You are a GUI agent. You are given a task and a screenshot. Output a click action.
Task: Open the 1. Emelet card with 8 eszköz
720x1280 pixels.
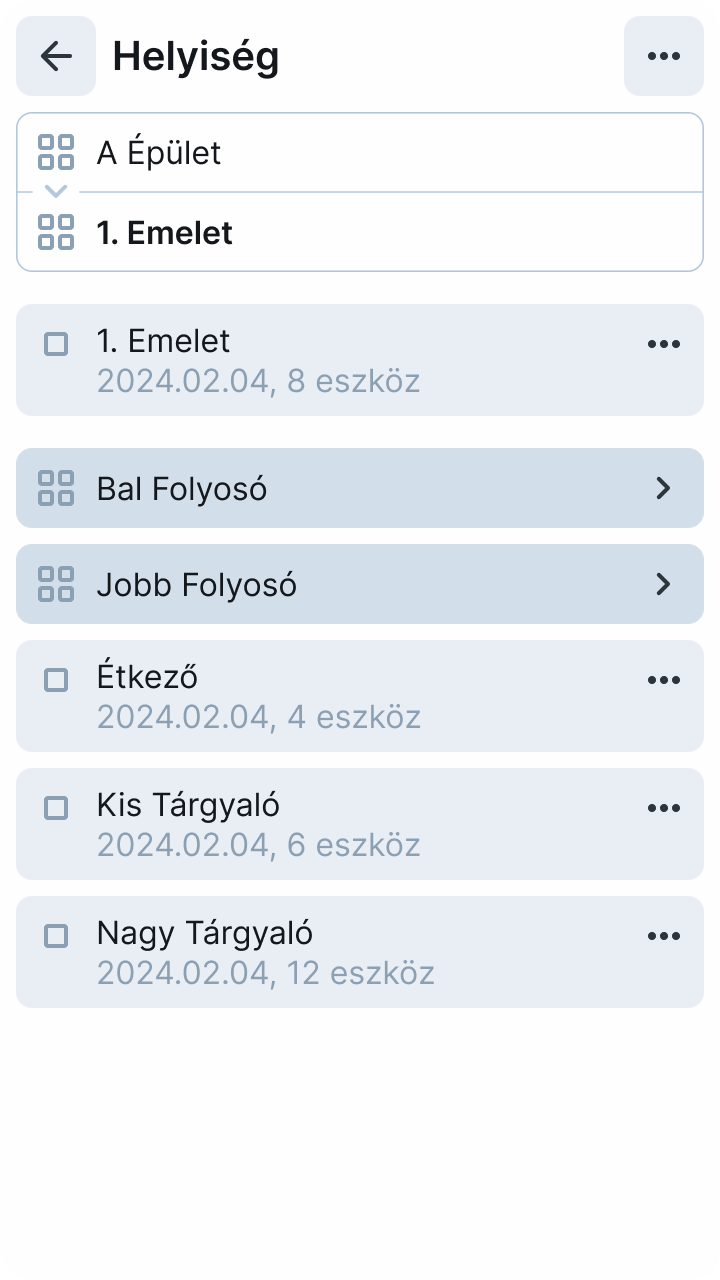coord(300,360)
